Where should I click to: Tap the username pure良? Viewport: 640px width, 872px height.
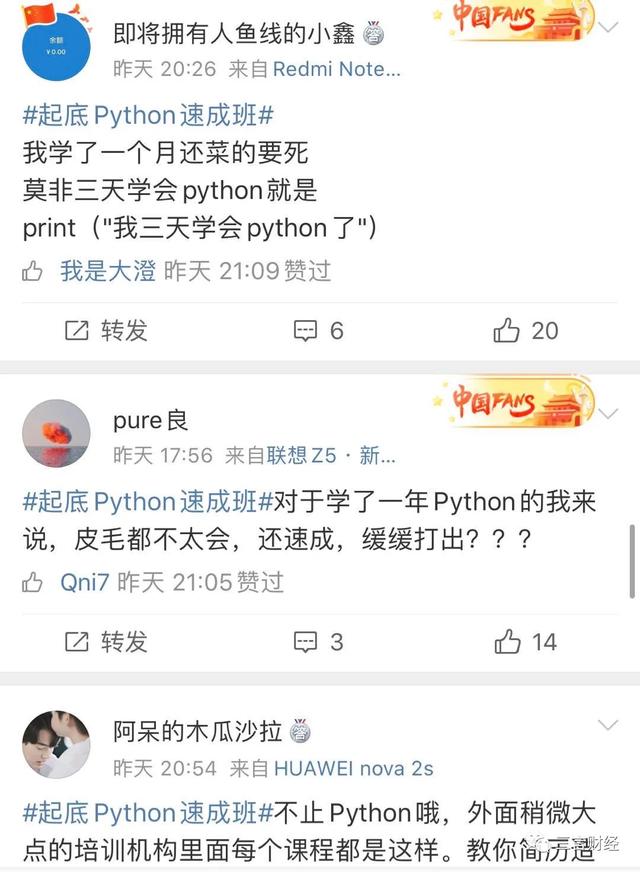coord(151,420)
